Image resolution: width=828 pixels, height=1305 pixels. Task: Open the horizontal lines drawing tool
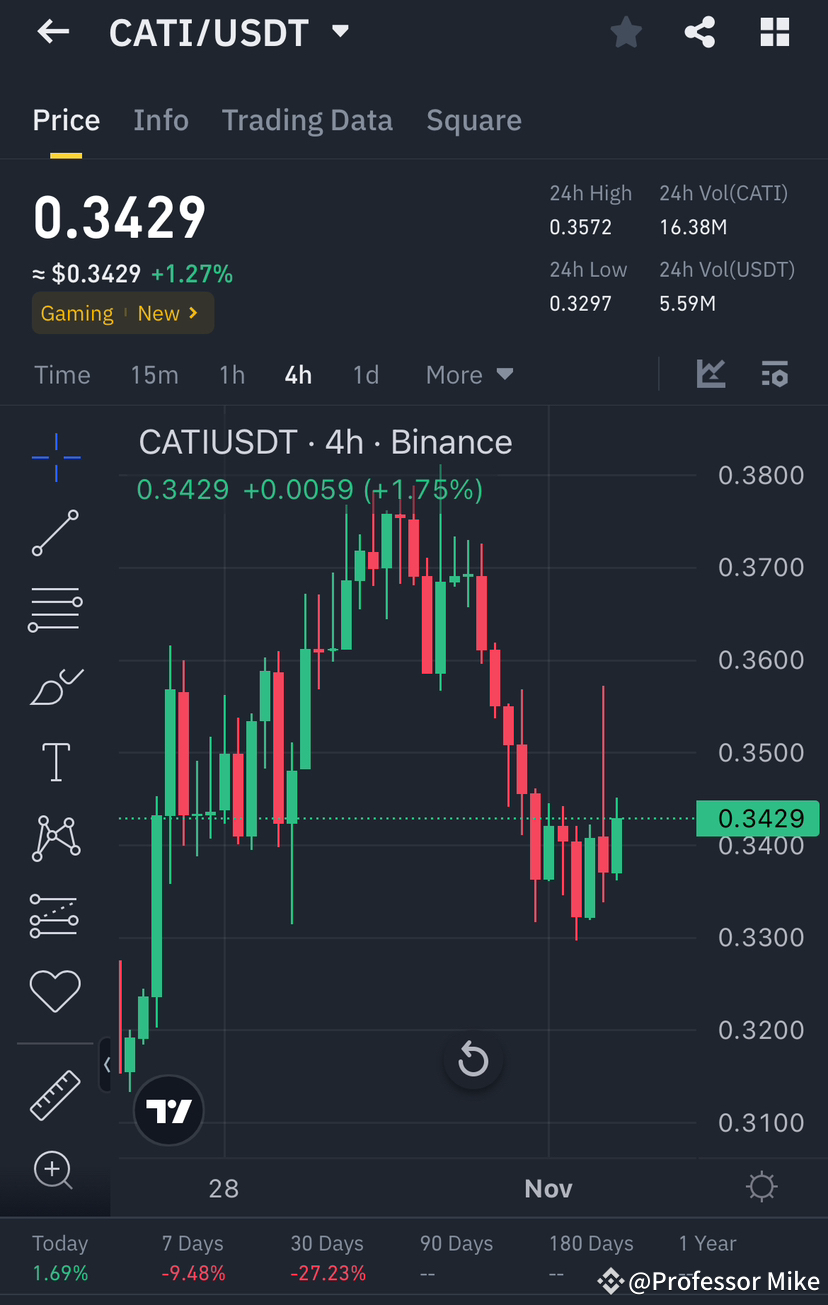pyautogui.click(x=55, y=609)
